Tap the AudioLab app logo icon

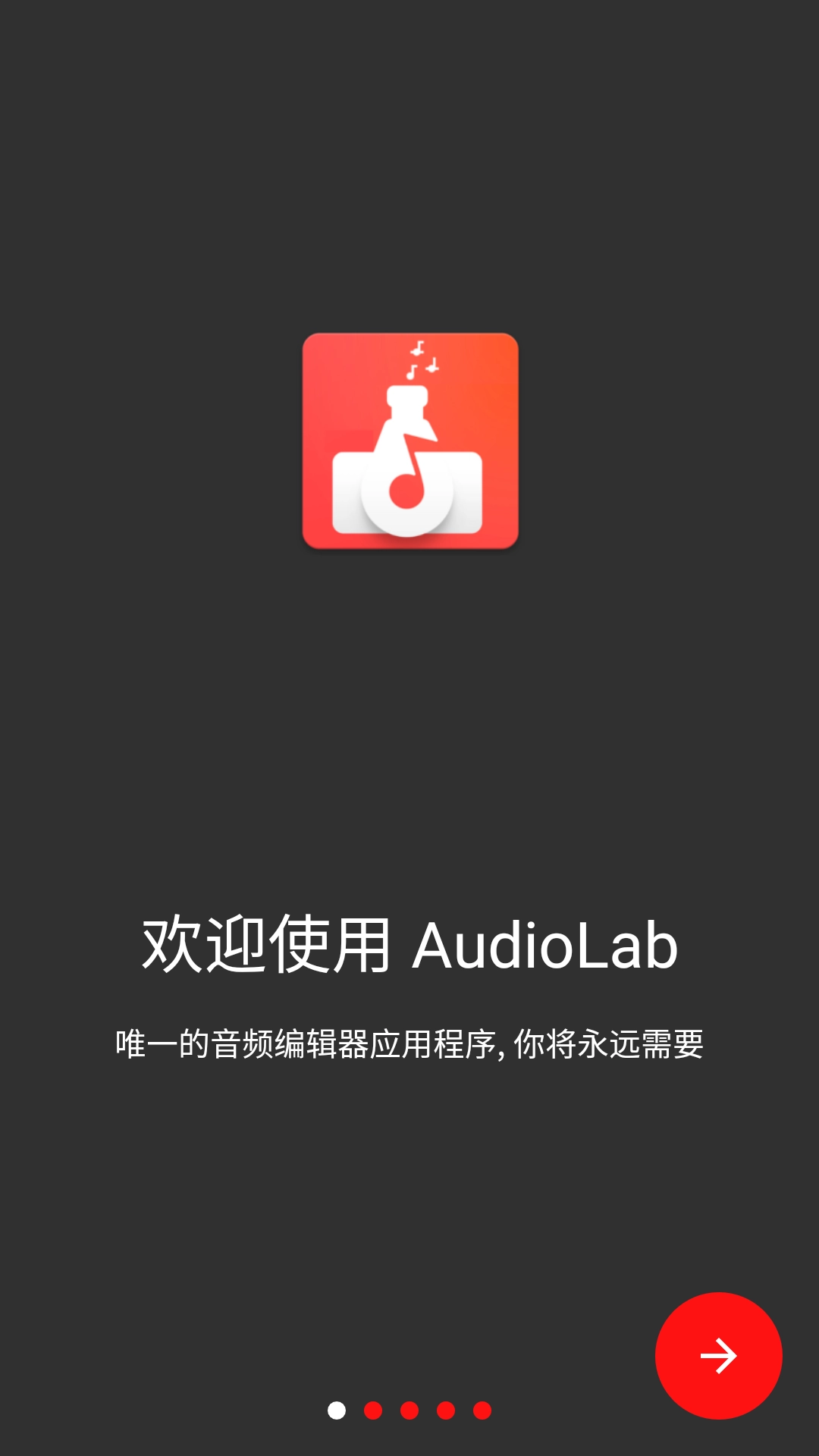pyautogui.click(x=409, y=442)
